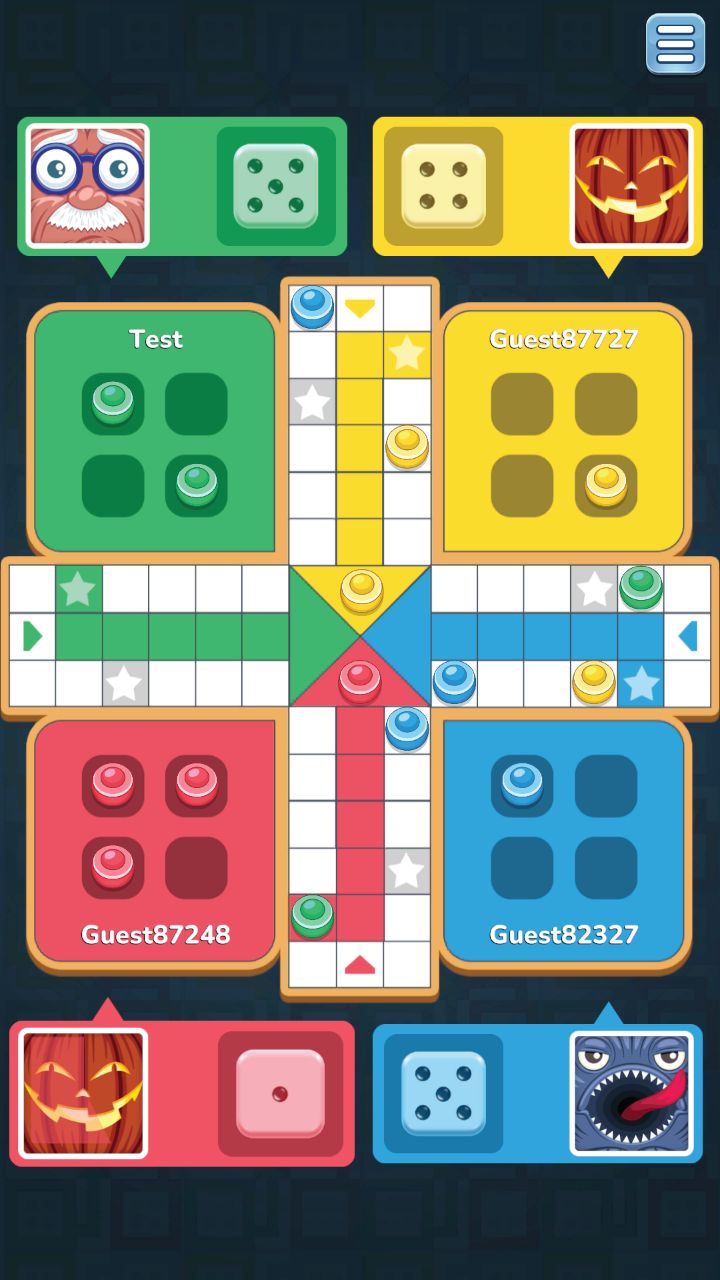Tap the red player's dice
This screenshot has height=1280, width=720.
[280, 1093]
